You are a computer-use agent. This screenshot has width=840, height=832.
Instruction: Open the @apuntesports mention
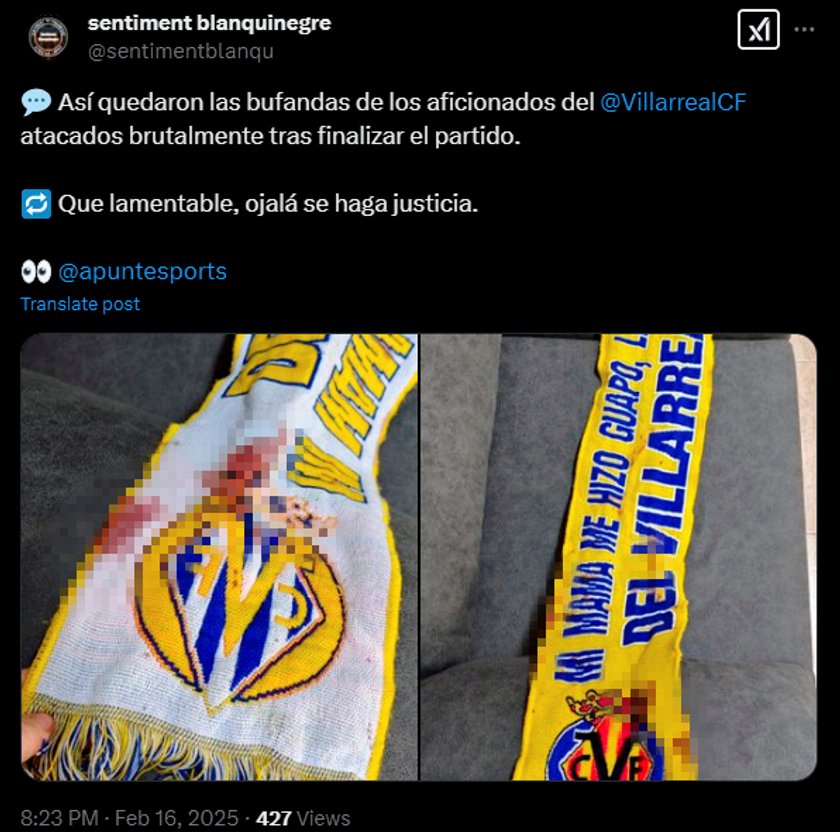pyautogui.click(x=142, y=271)
